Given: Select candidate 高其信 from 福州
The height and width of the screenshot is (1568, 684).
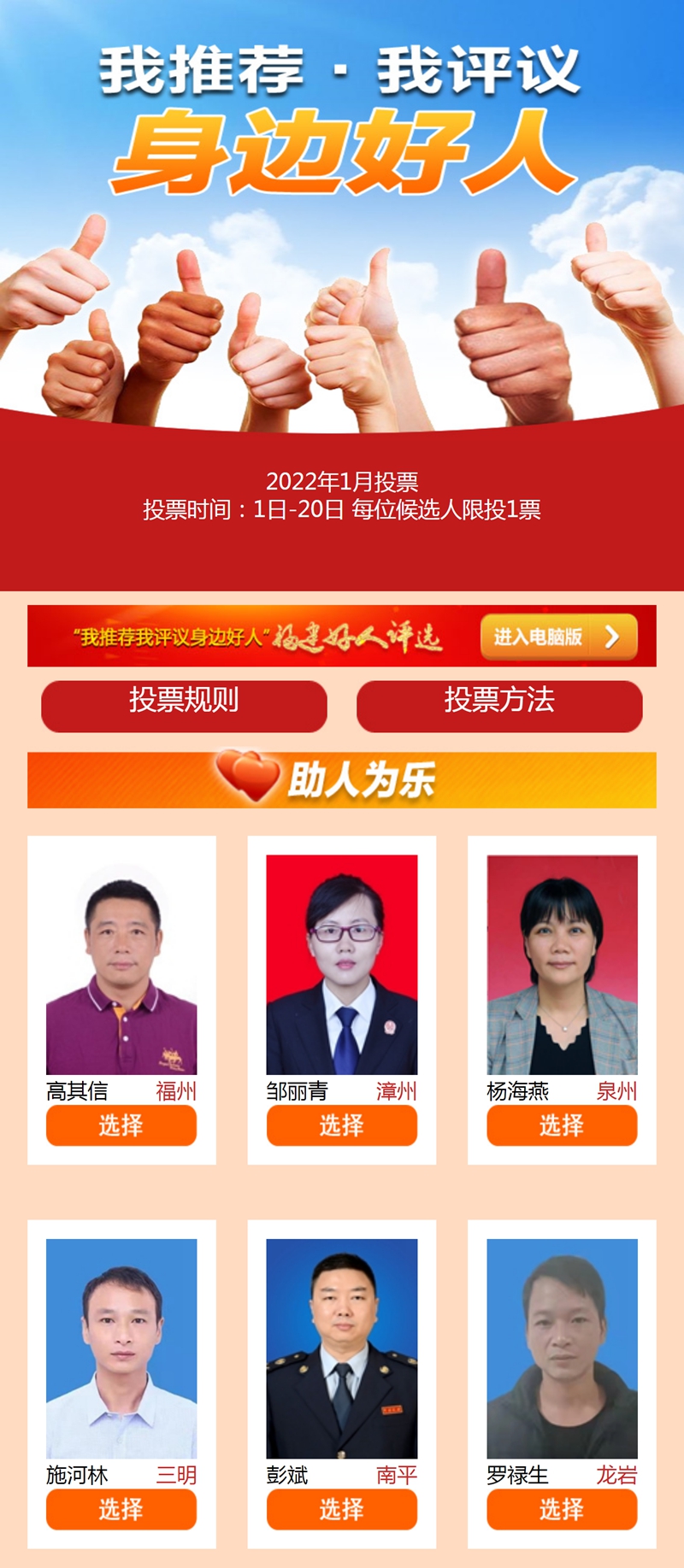Looking at the screenshot, I should click(x=121, y=1125).
